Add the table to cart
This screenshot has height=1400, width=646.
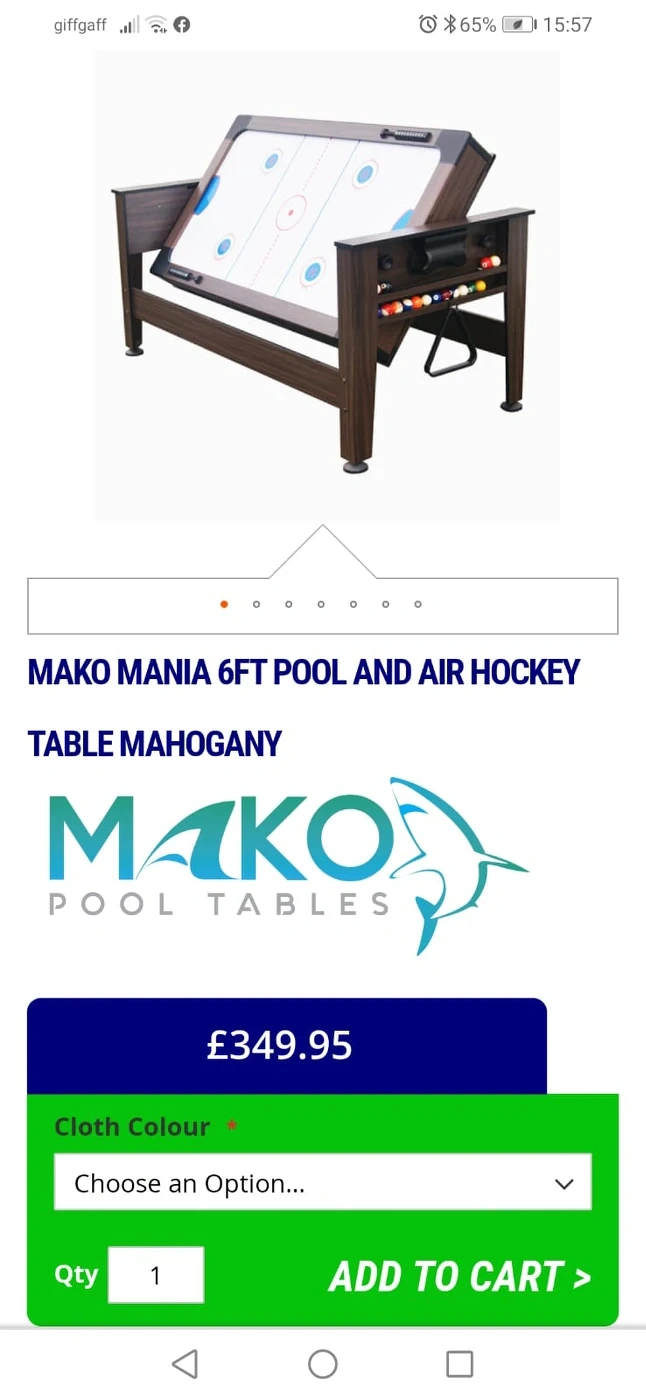click(460, 1277)
